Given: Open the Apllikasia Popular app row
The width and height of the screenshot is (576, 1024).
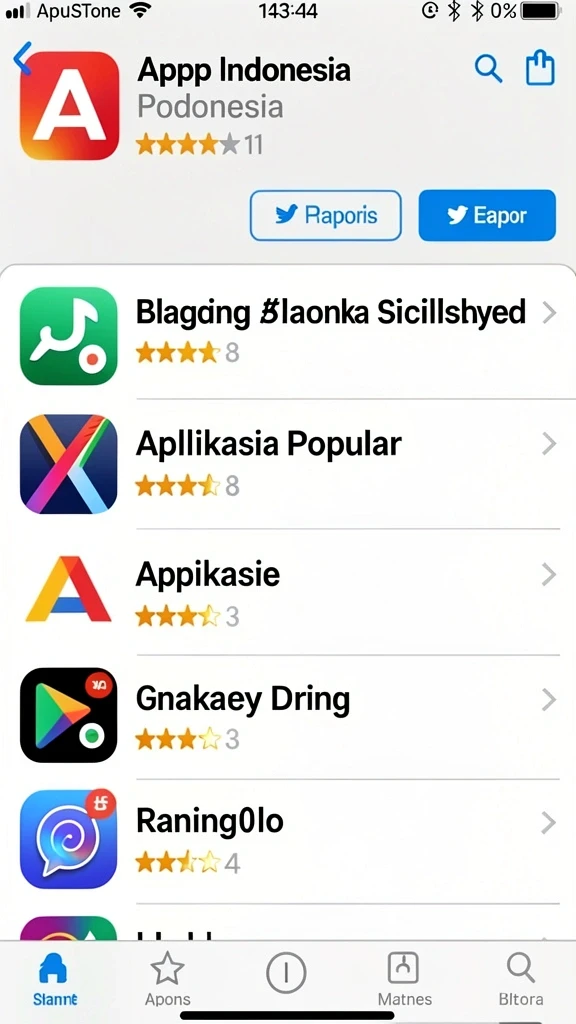Looking at the screenshot, I should pos(288,464).
